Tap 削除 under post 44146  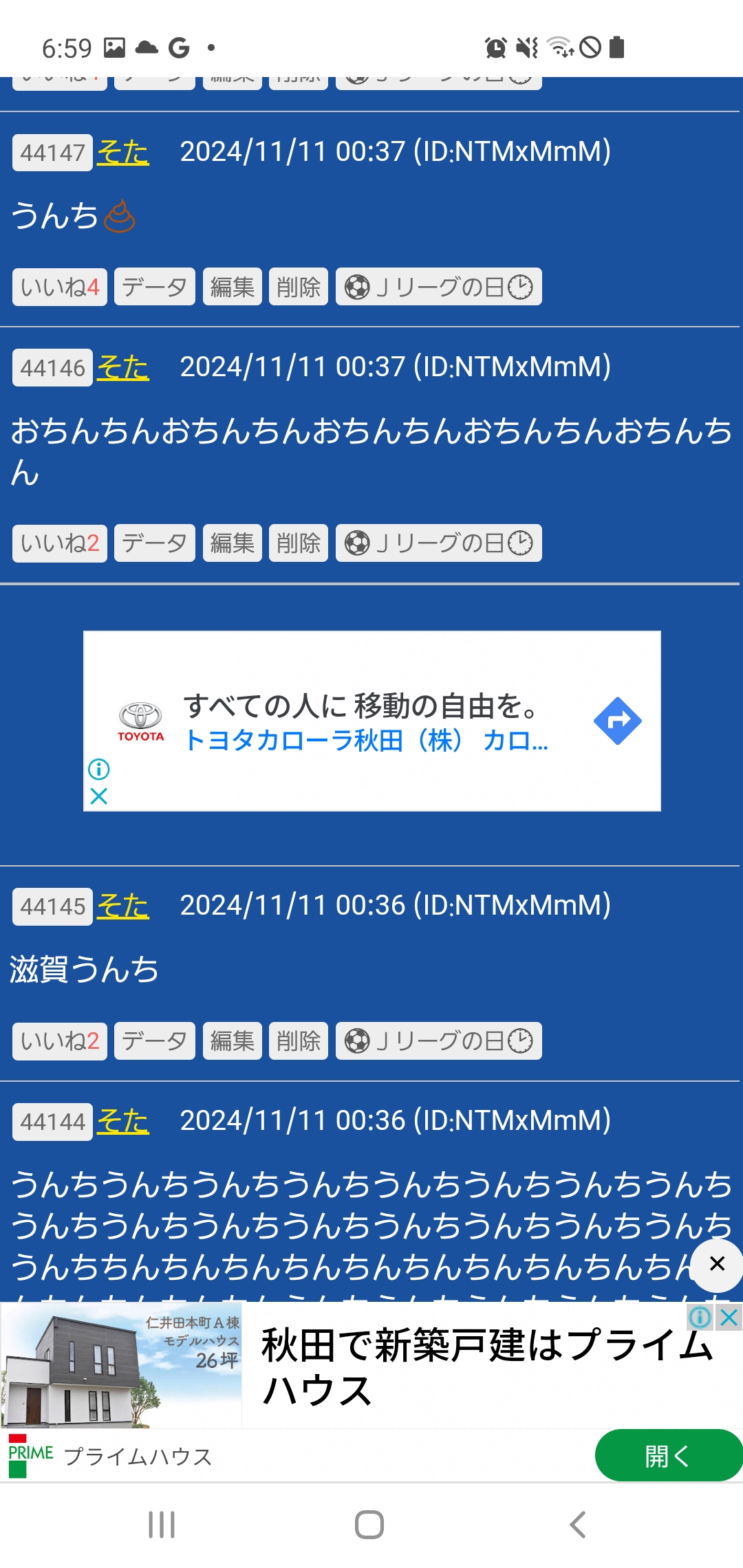[299, 543]
